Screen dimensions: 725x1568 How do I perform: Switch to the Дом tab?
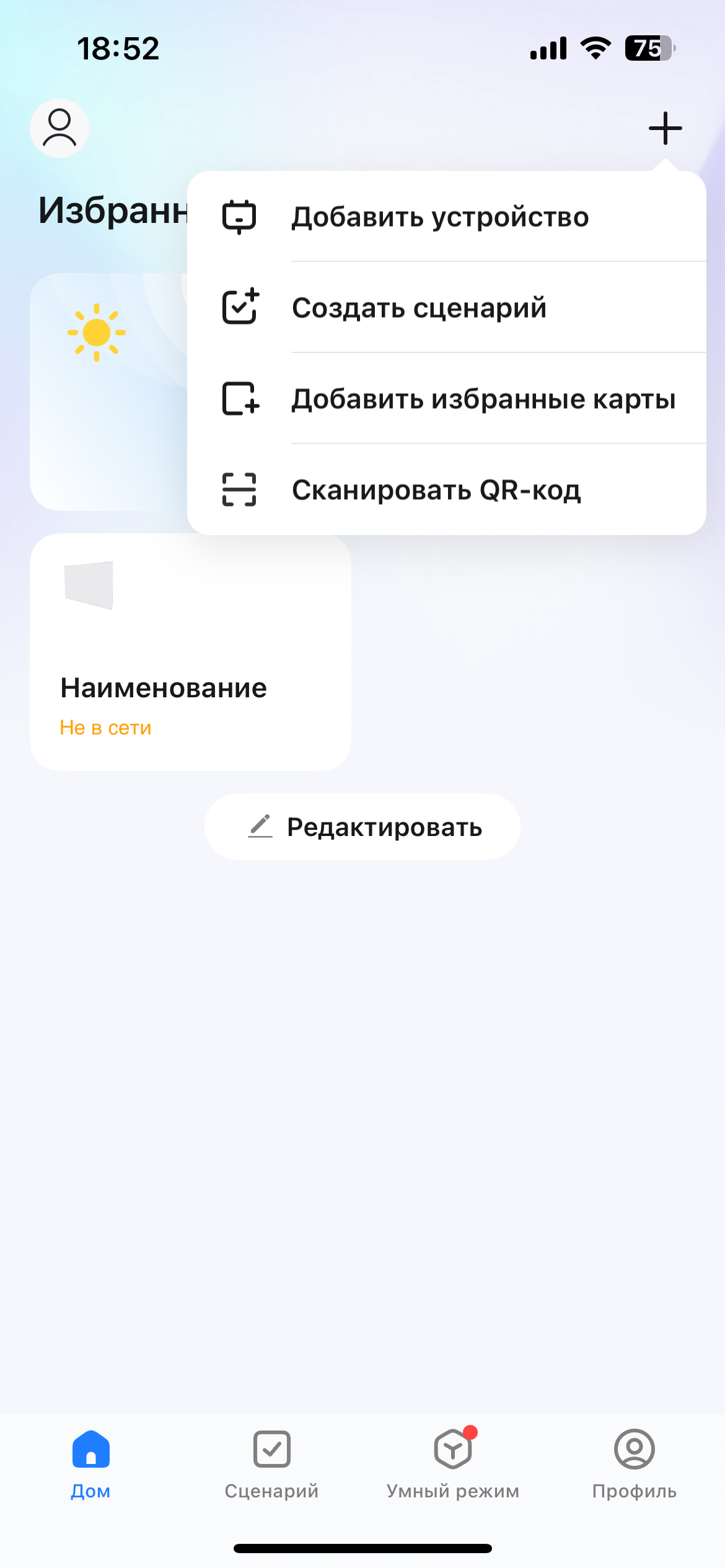(x=90, y=1464)
